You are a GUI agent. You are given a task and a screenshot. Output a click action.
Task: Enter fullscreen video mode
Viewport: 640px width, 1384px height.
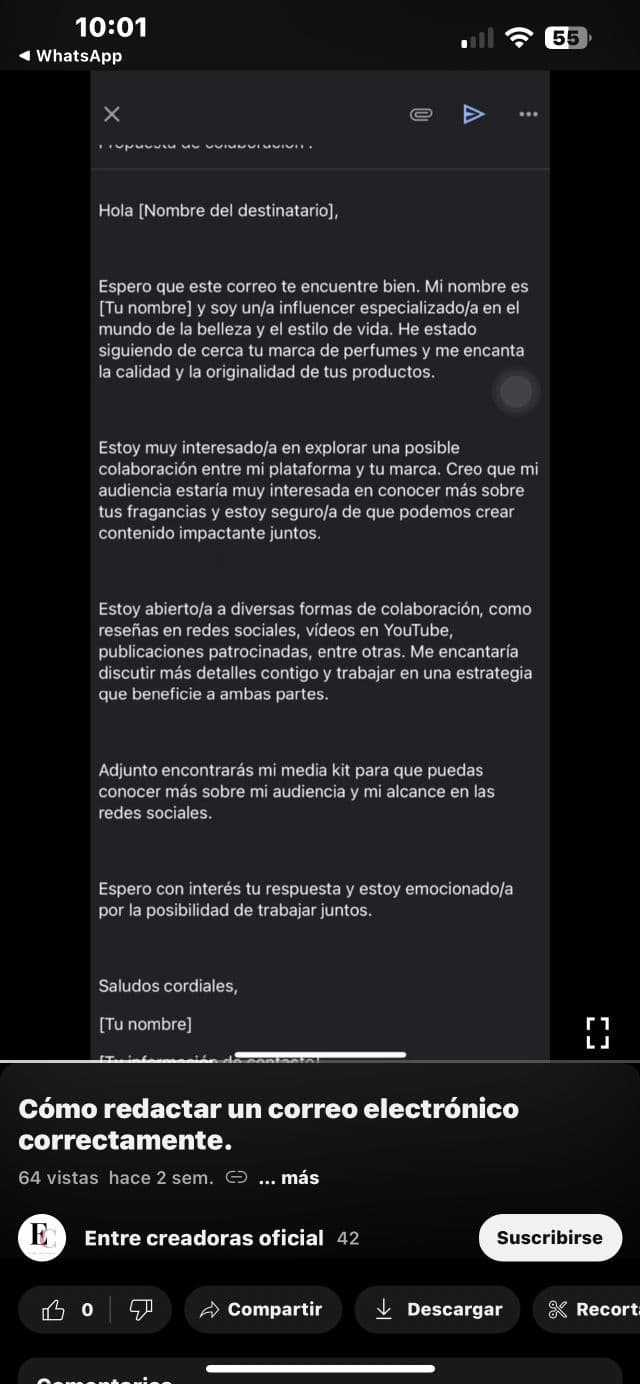pyautogui.click(x=597, y=1032)
